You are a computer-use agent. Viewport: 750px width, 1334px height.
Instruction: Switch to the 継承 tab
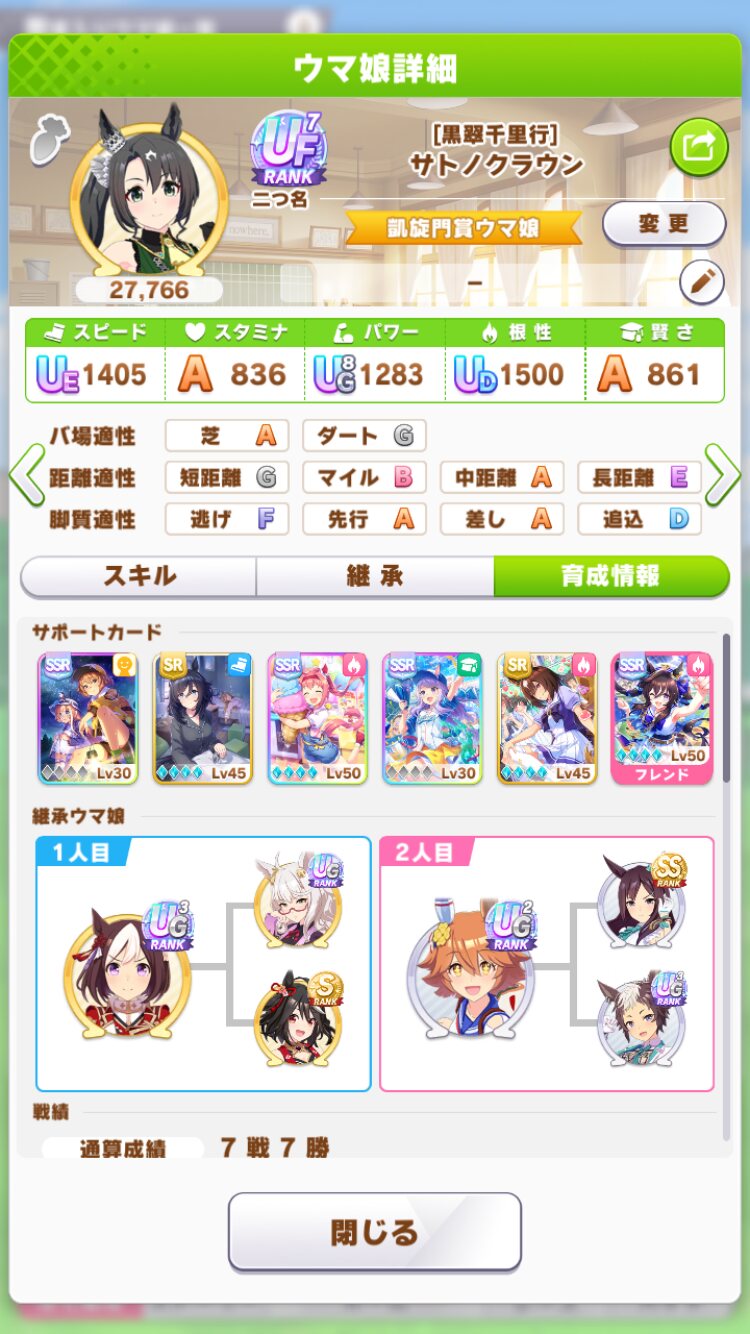click(x=375, y=576)
